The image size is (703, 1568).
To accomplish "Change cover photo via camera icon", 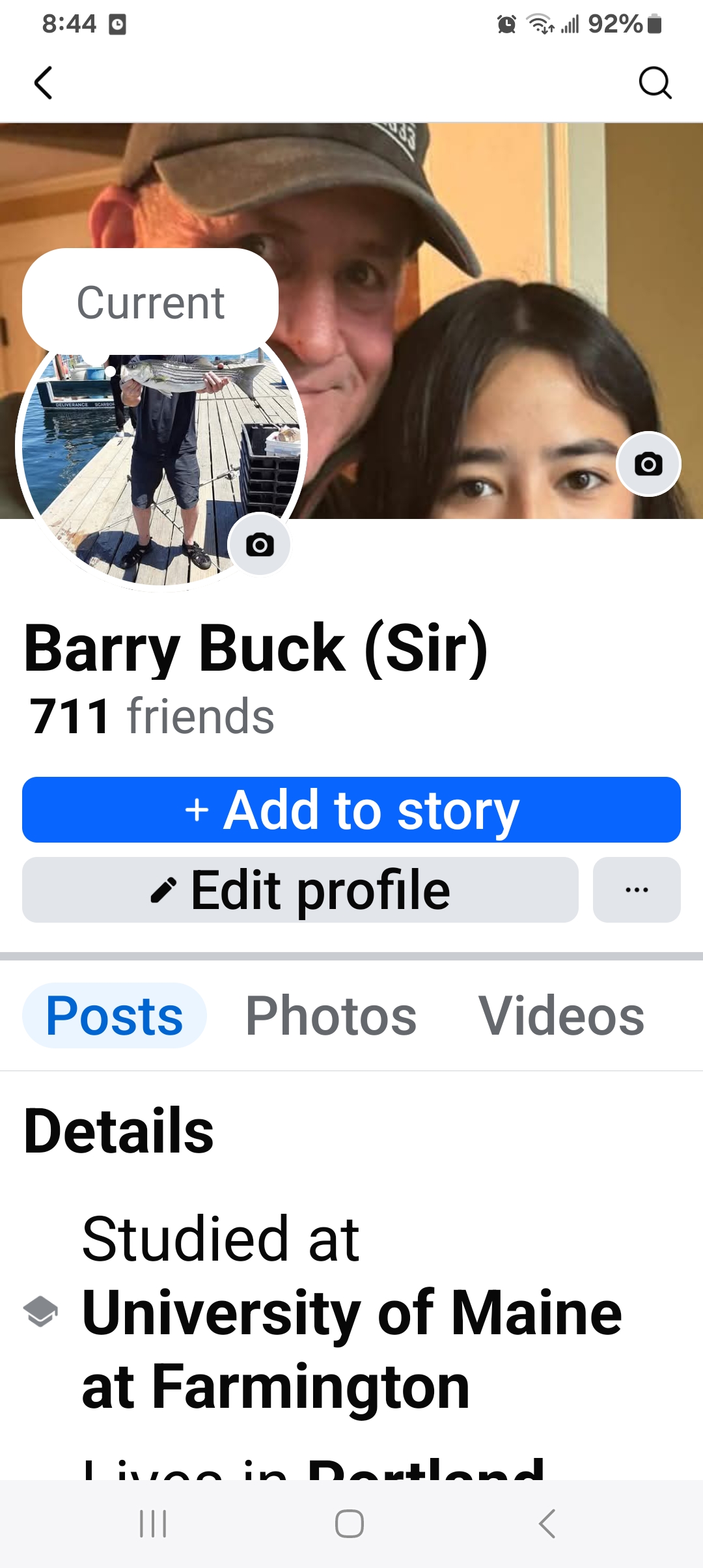I will tap(648, 464).
